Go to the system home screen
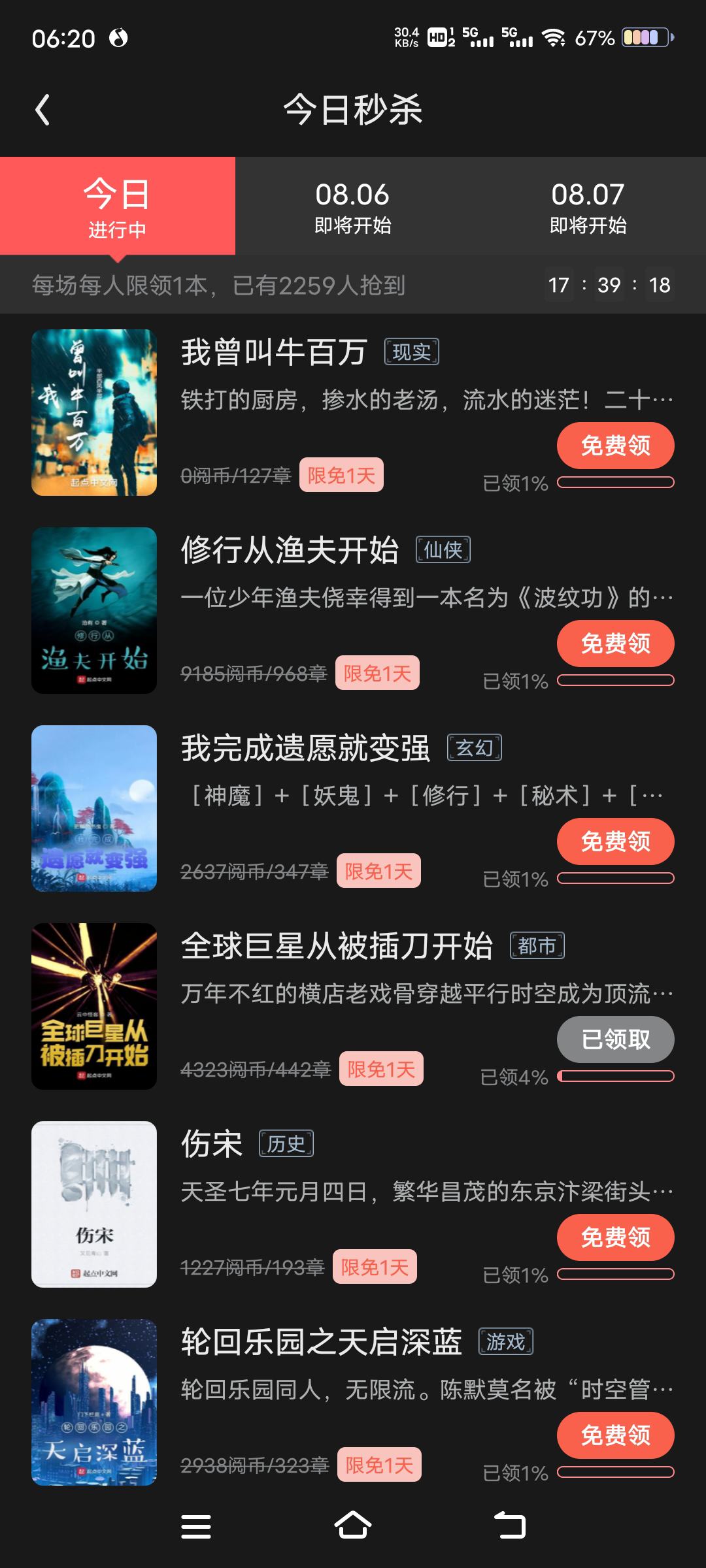 353,1526
